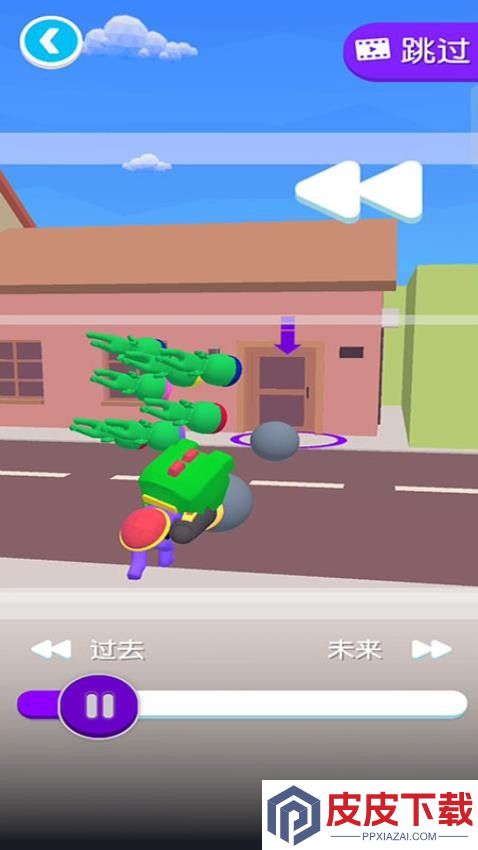Skip using the 跳过 button
Image resolution: width=478 pixels, height=850 pixels.
pos(411,51)
